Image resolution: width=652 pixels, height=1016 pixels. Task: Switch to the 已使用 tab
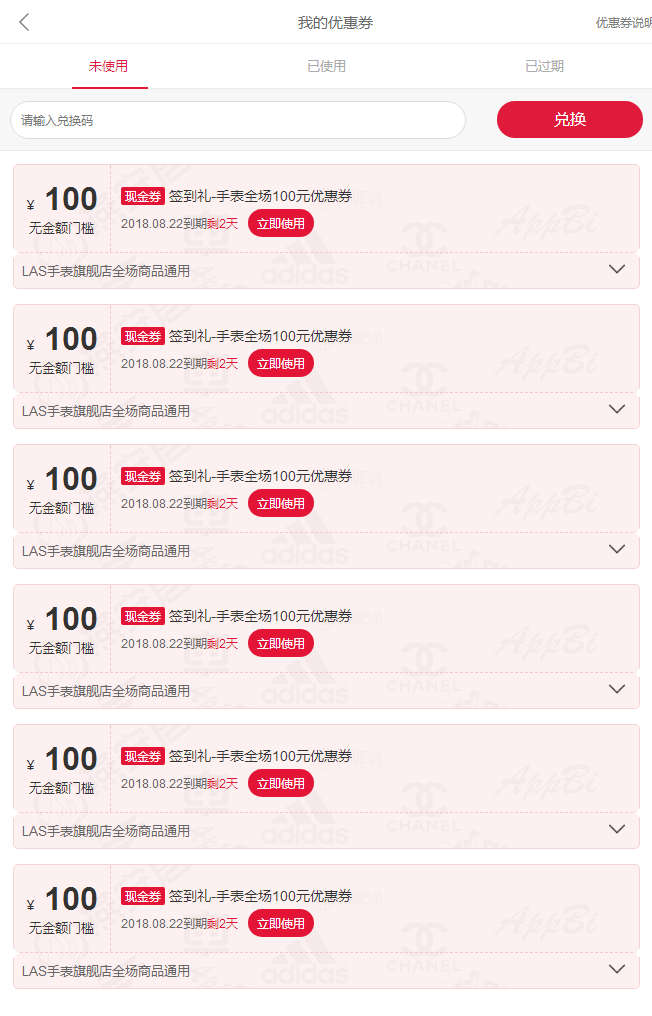326,66
